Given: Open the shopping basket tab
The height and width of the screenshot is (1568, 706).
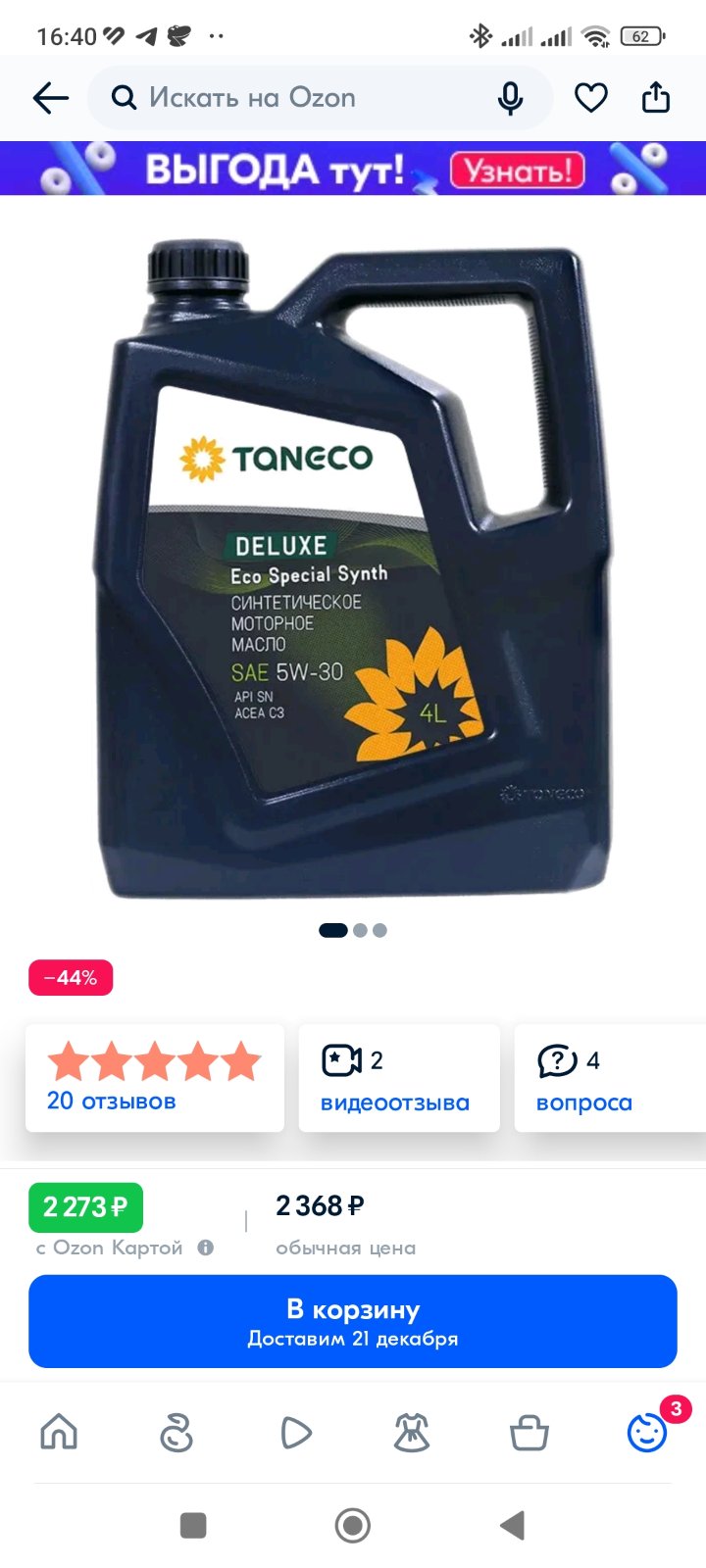Looking at the screenshot, I should tap(529, 1433).
